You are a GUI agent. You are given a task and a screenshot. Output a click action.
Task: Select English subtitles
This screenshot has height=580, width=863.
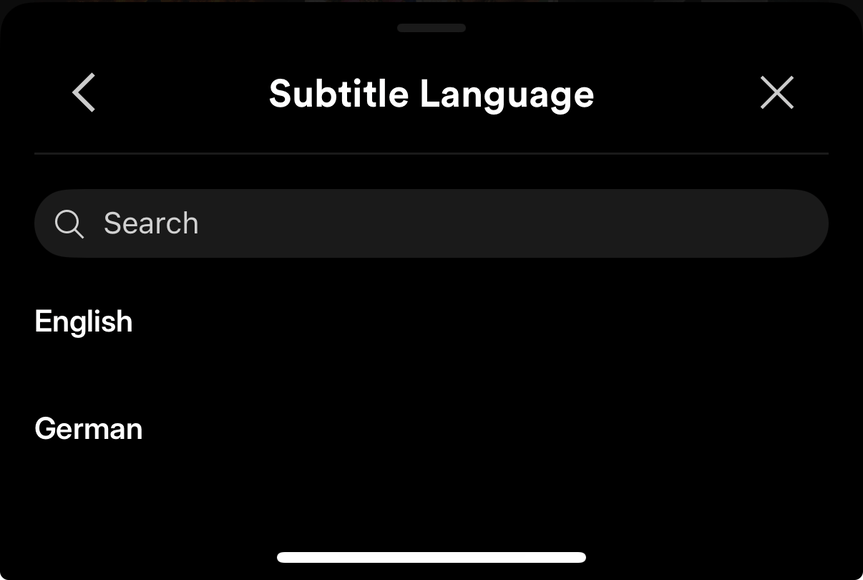pyautogui.click(x=84, y=322)
